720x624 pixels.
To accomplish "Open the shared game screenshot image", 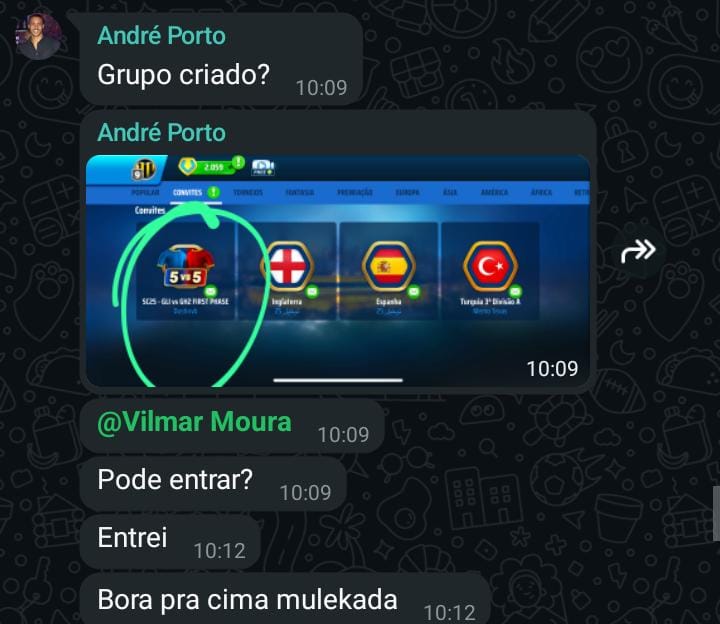I will pos(337,270).
